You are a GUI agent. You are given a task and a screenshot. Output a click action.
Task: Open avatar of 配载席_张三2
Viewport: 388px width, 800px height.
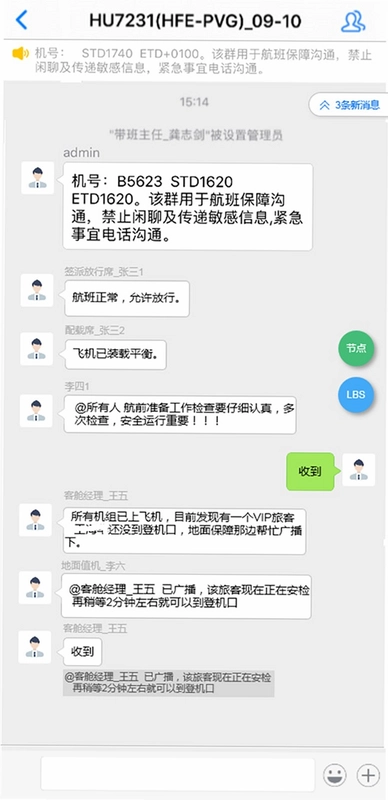(36, 349)
